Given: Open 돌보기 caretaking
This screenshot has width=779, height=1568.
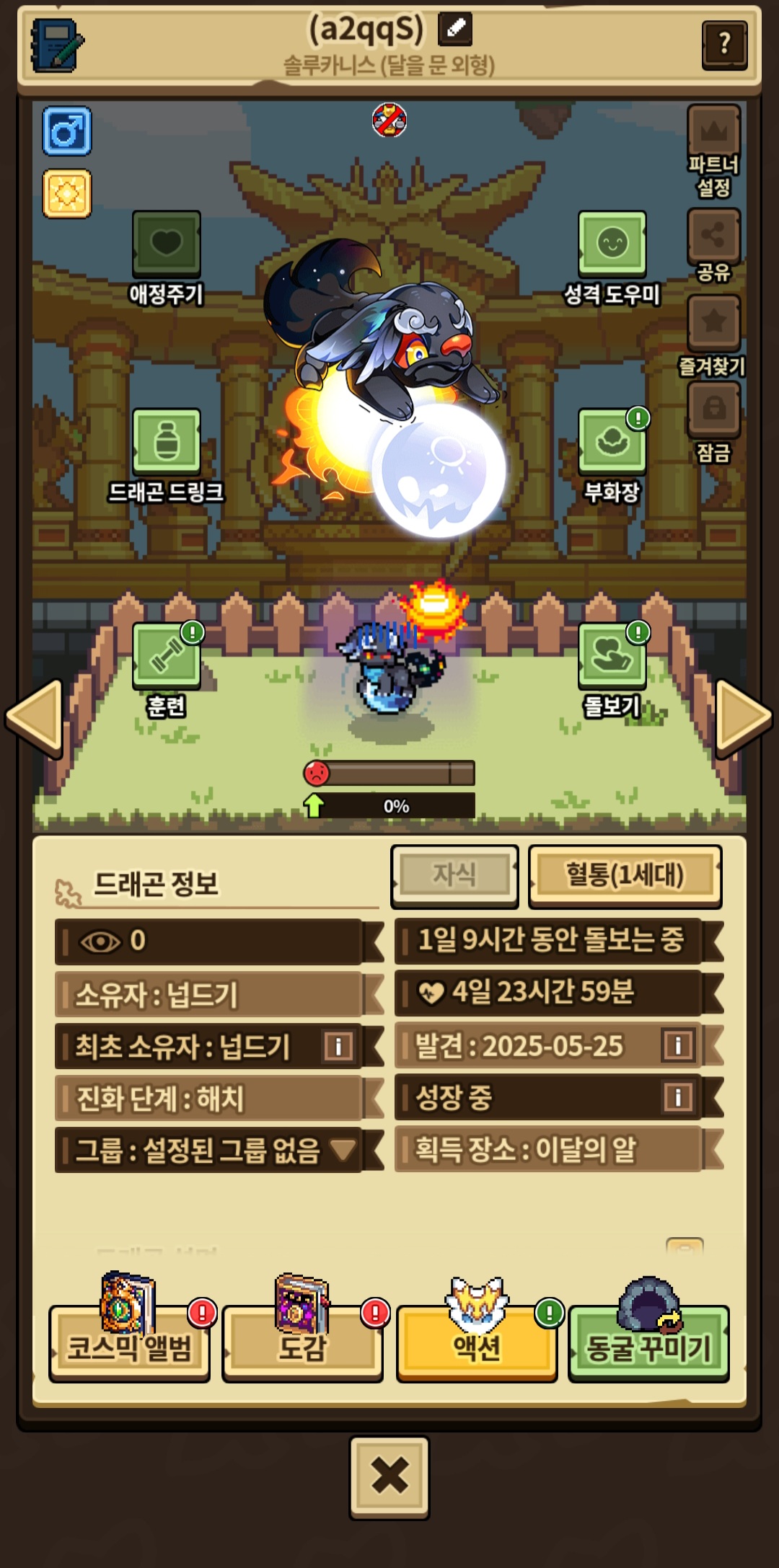Looking at the screenshot, I should [612, 655].
